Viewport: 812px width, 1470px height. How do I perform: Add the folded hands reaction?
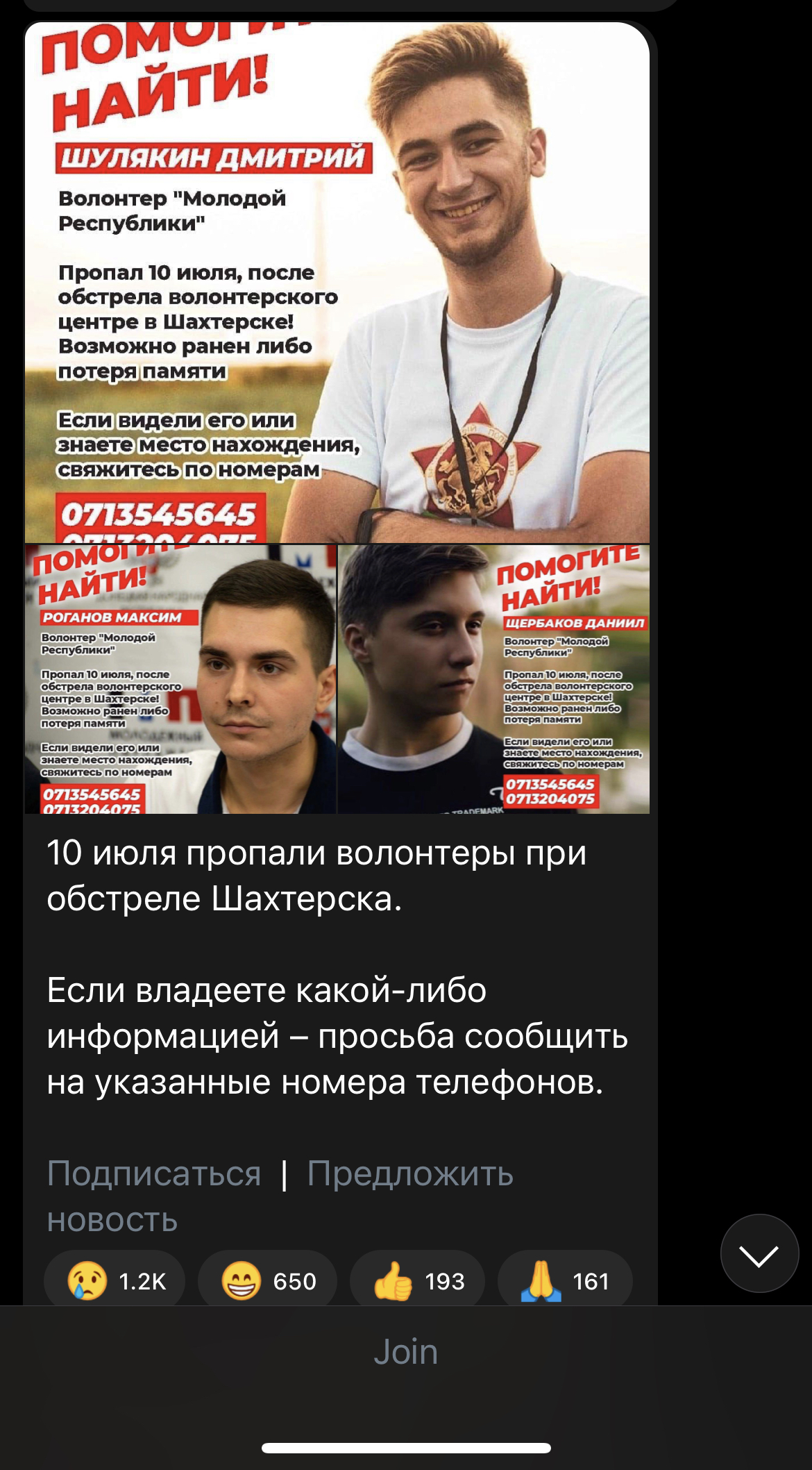click(x=565, y=1281)
